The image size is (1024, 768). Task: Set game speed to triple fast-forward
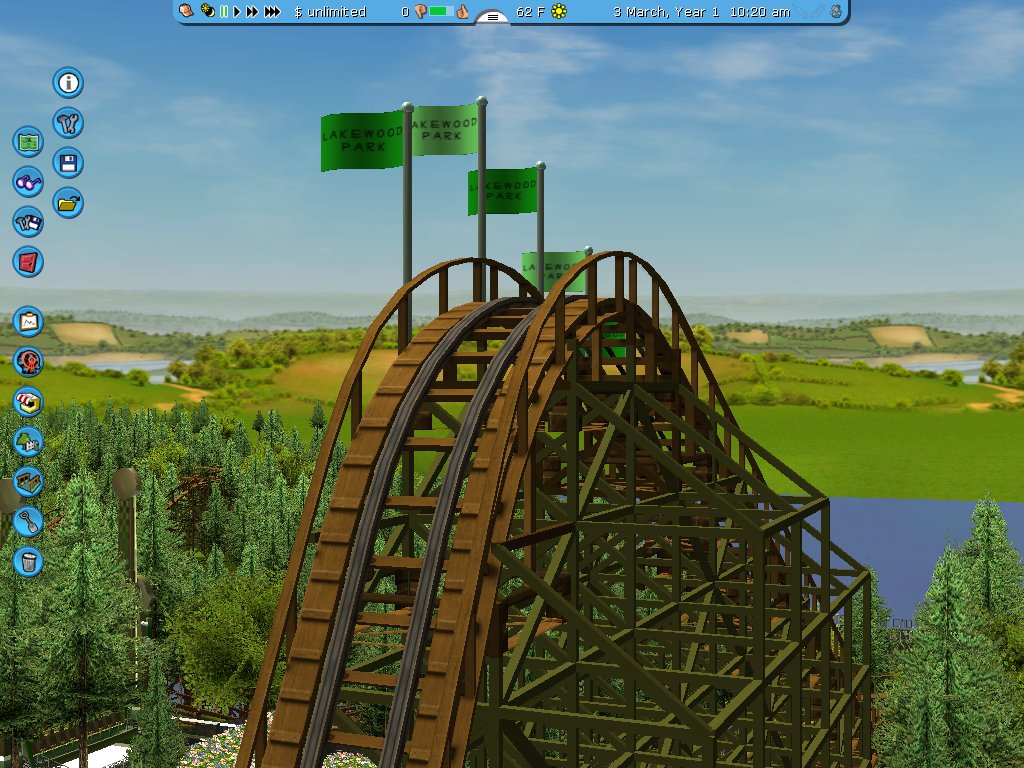pyautogui.click(x=272, y=12)
